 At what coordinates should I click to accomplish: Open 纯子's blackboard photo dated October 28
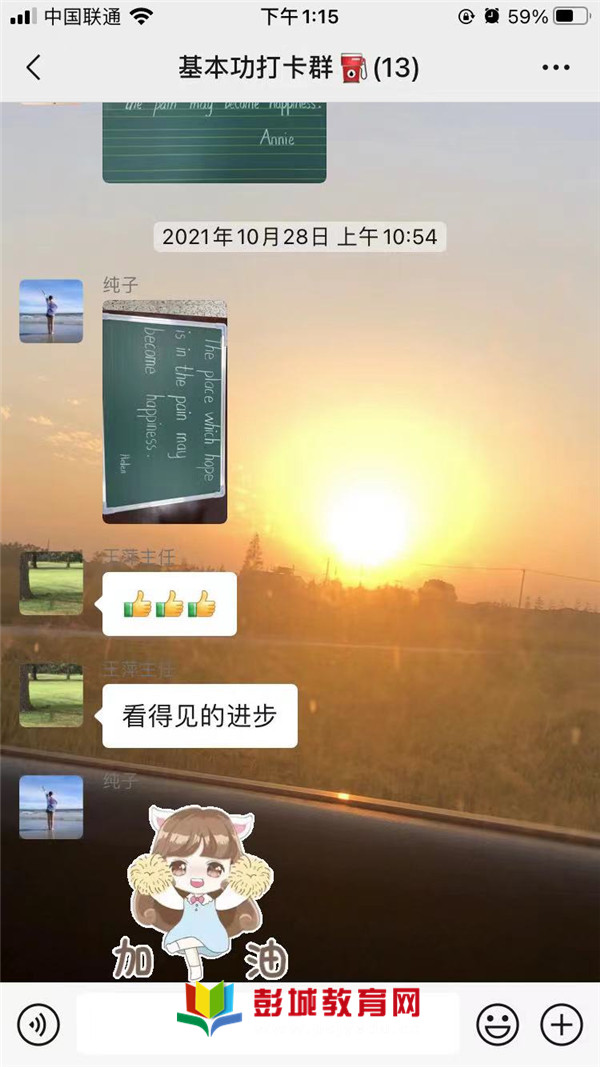165,411
